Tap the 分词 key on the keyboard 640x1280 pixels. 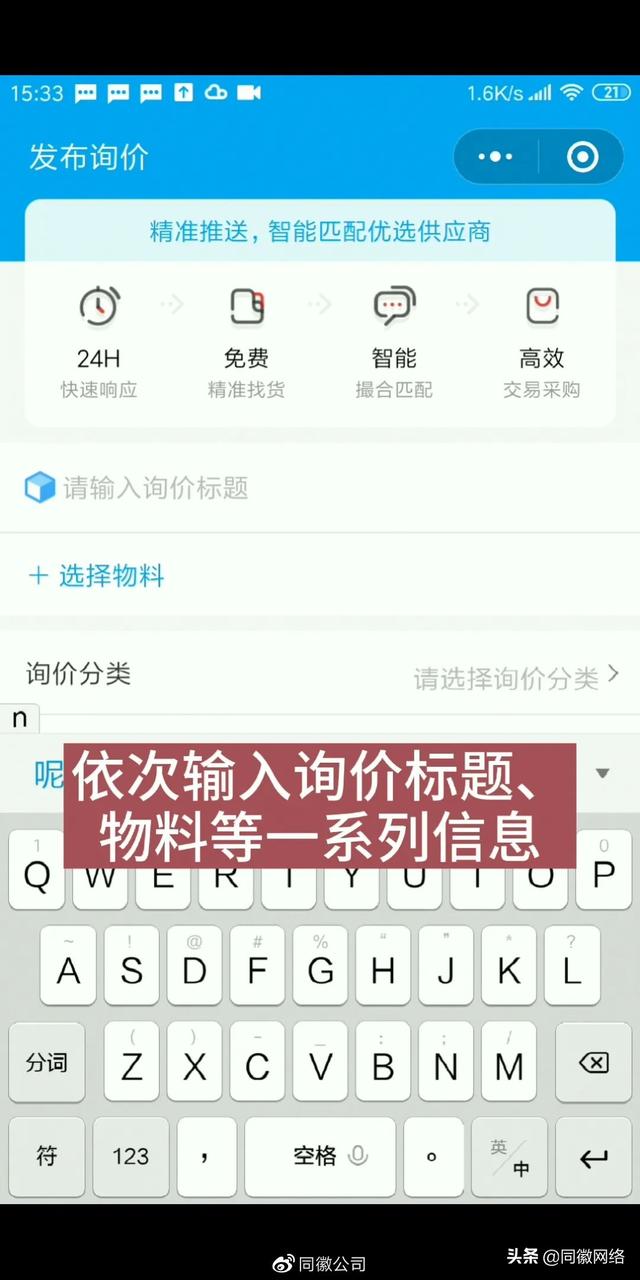click(47, 1062)
